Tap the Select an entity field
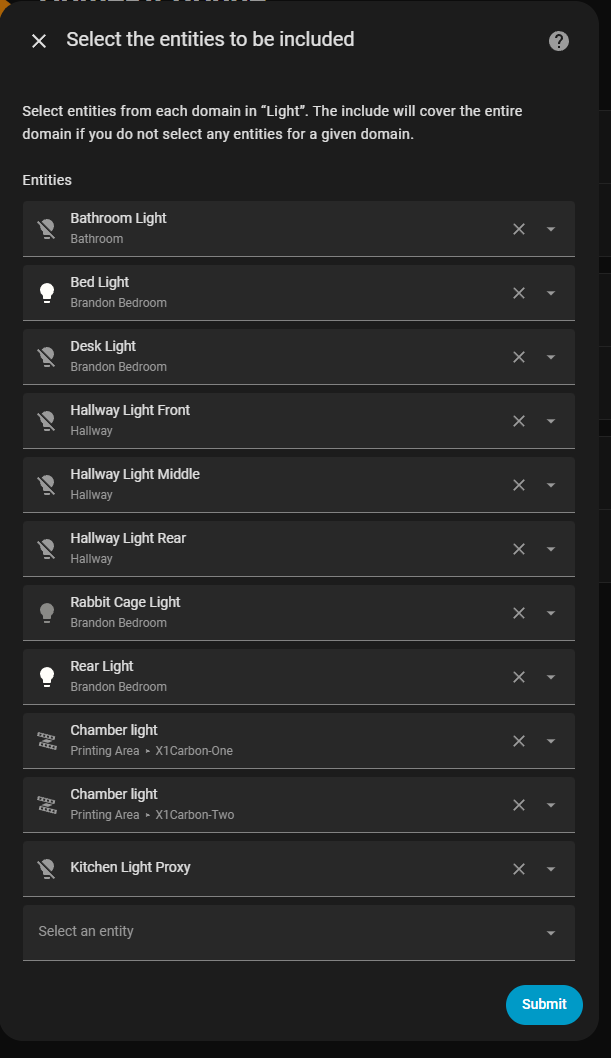This screenshot has width=611, height=1058. tap(280, 932)
